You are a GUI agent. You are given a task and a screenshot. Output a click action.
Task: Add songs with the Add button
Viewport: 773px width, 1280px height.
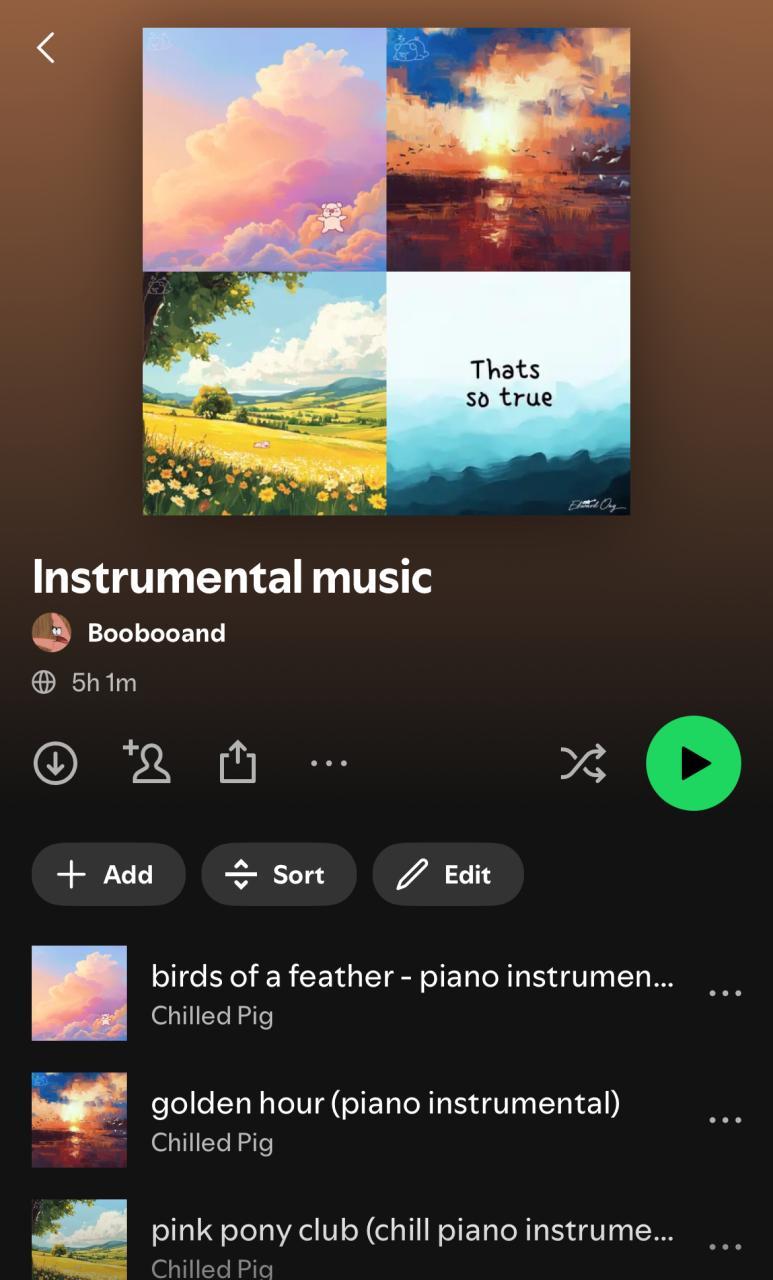(108, 874)
